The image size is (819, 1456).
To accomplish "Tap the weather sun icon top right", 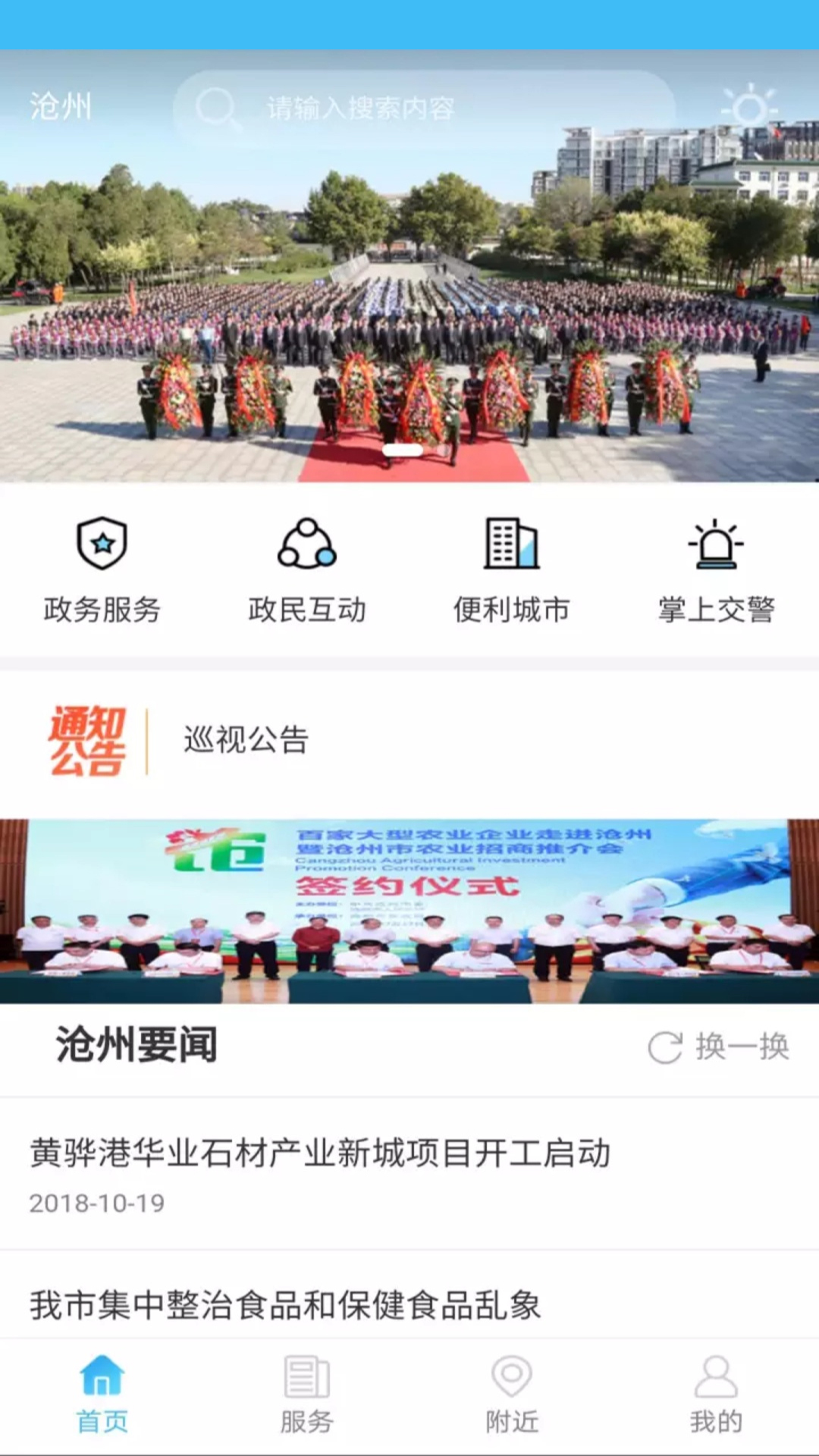I will [x=752, y=106].
